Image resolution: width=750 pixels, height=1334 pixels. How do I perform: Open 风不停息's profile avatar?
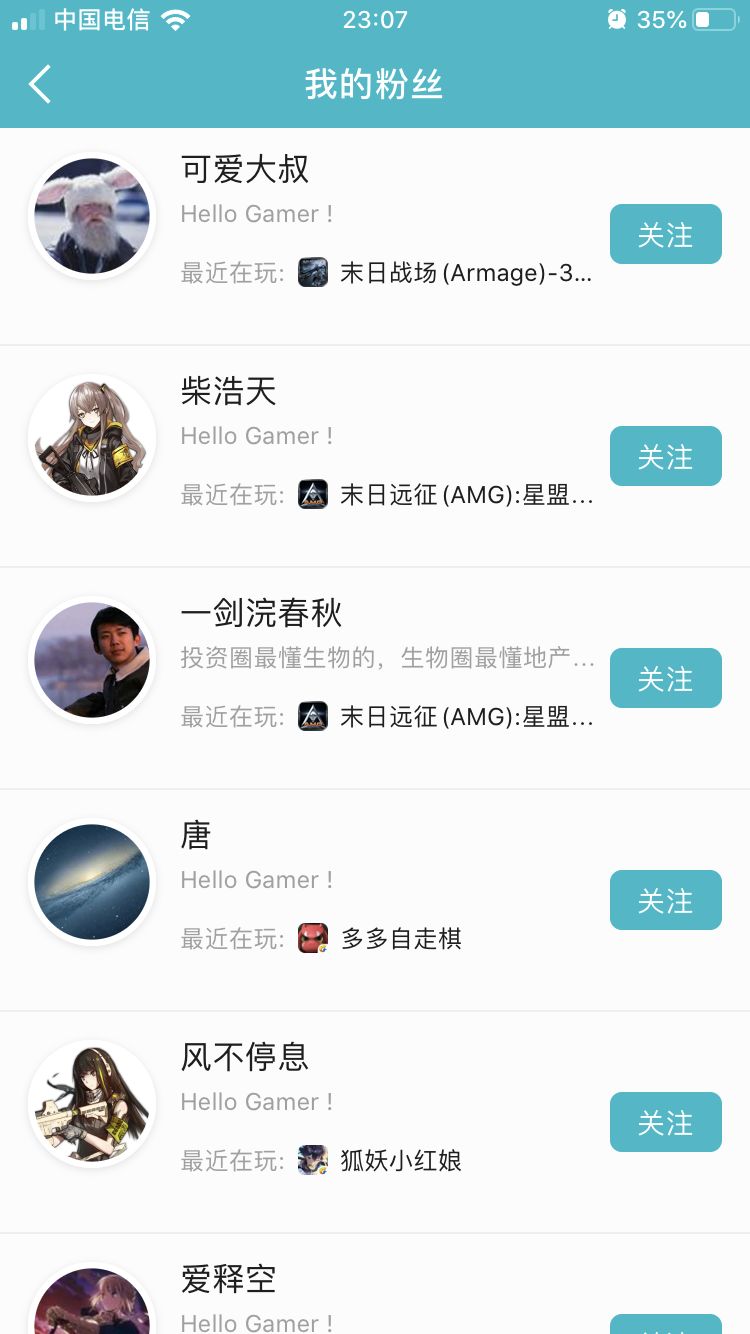click(x=92, y=1104)
